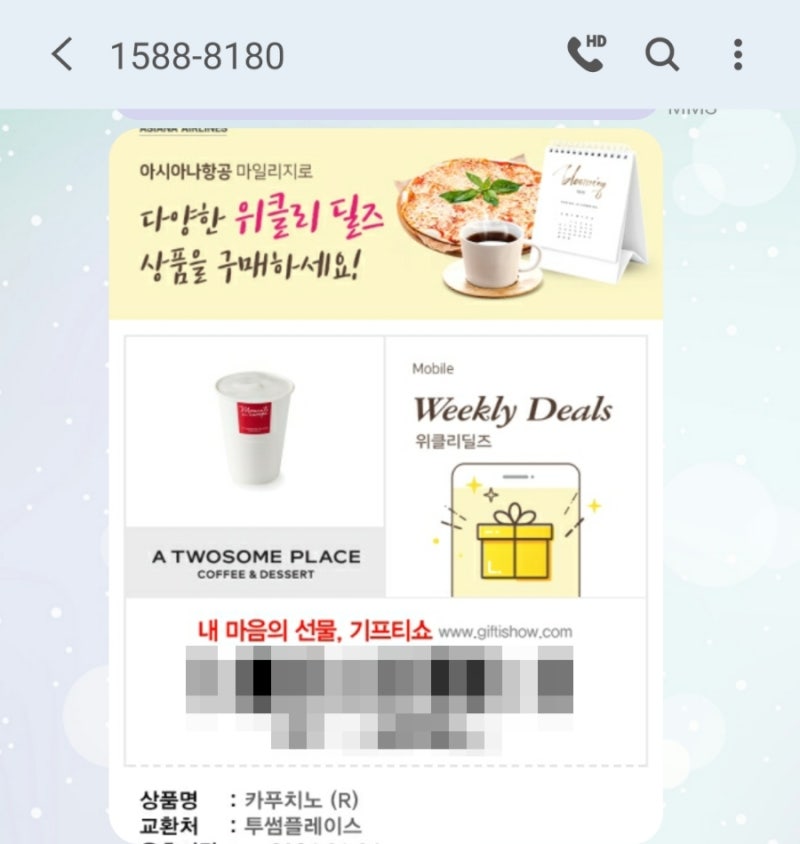Go back to the message list
Image resolution: width=800 pixels, height=844 pixels.
tap(62, 54)
